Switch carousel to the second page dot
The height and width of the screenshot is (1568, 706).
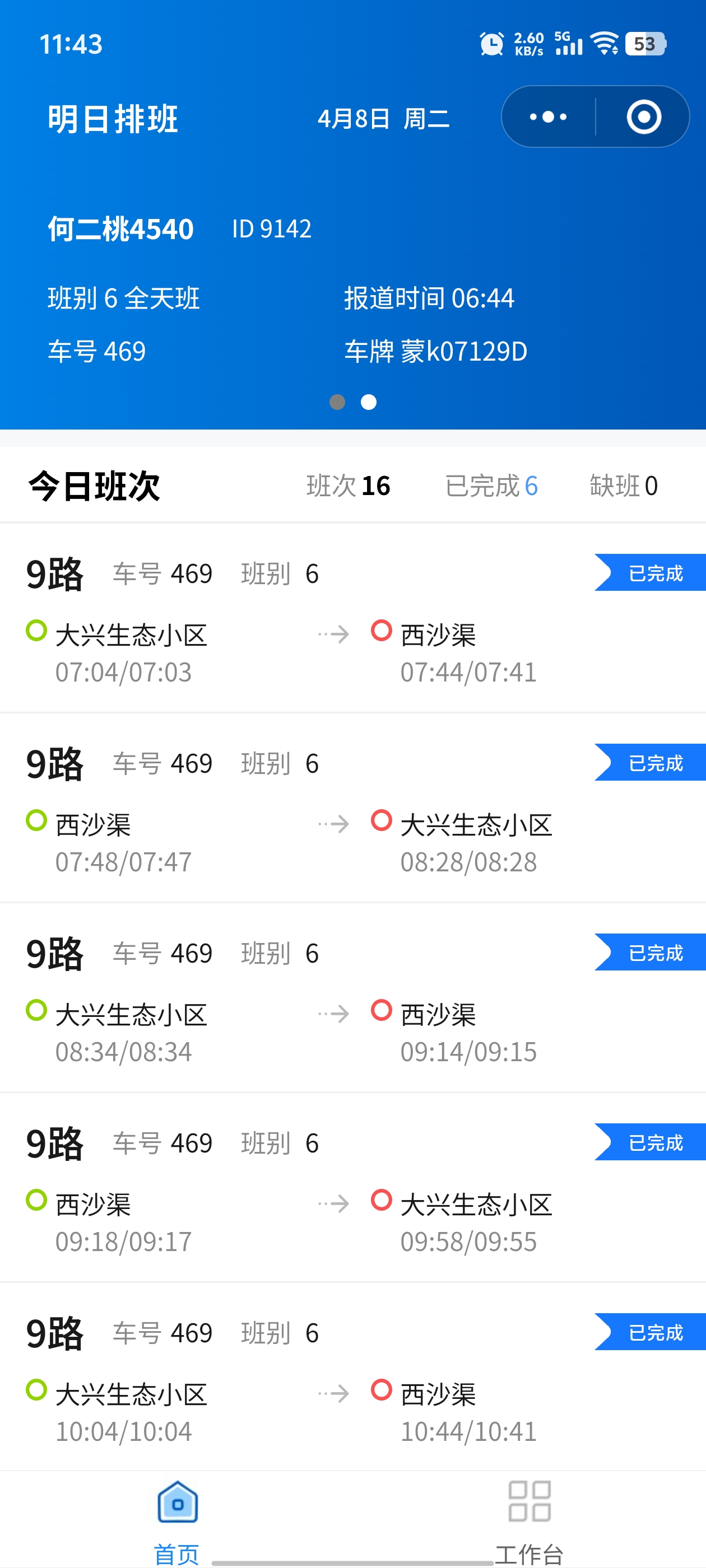click(x=368, y=402)
